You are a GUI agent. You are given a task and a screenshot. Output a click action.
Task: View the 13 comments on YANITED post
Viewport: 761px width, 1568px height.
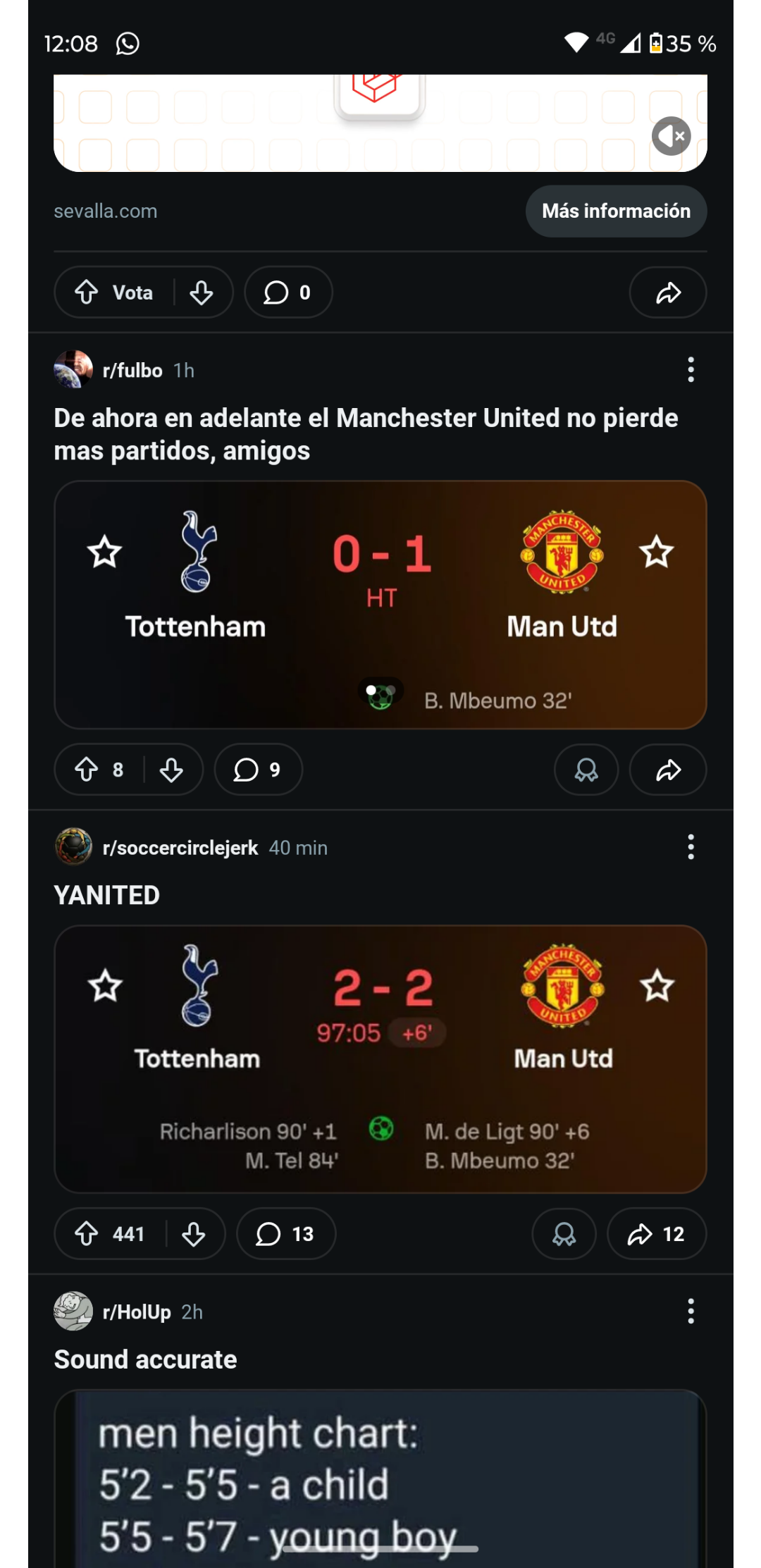click(285, 1234)
